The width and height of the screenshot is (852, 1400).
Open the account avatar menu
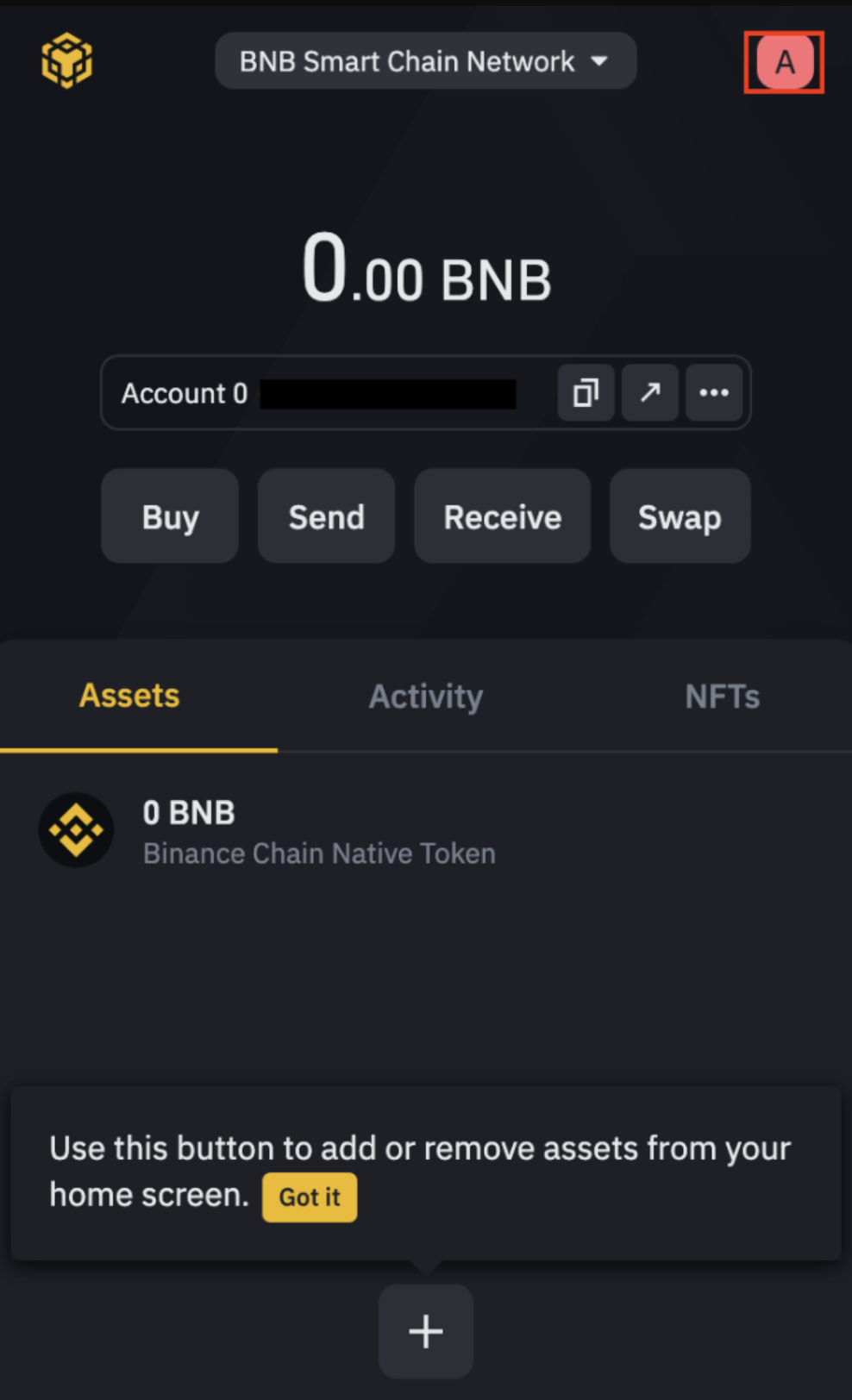pyautogui.click(x=783, y=61)
